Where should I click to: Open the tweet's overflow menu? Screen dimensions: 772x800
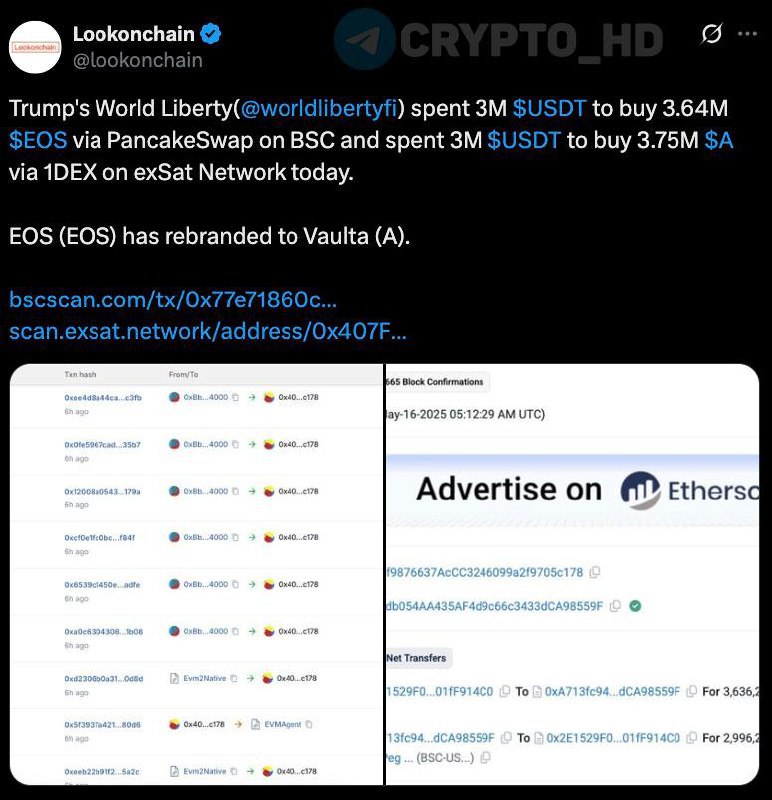point(747,34)
